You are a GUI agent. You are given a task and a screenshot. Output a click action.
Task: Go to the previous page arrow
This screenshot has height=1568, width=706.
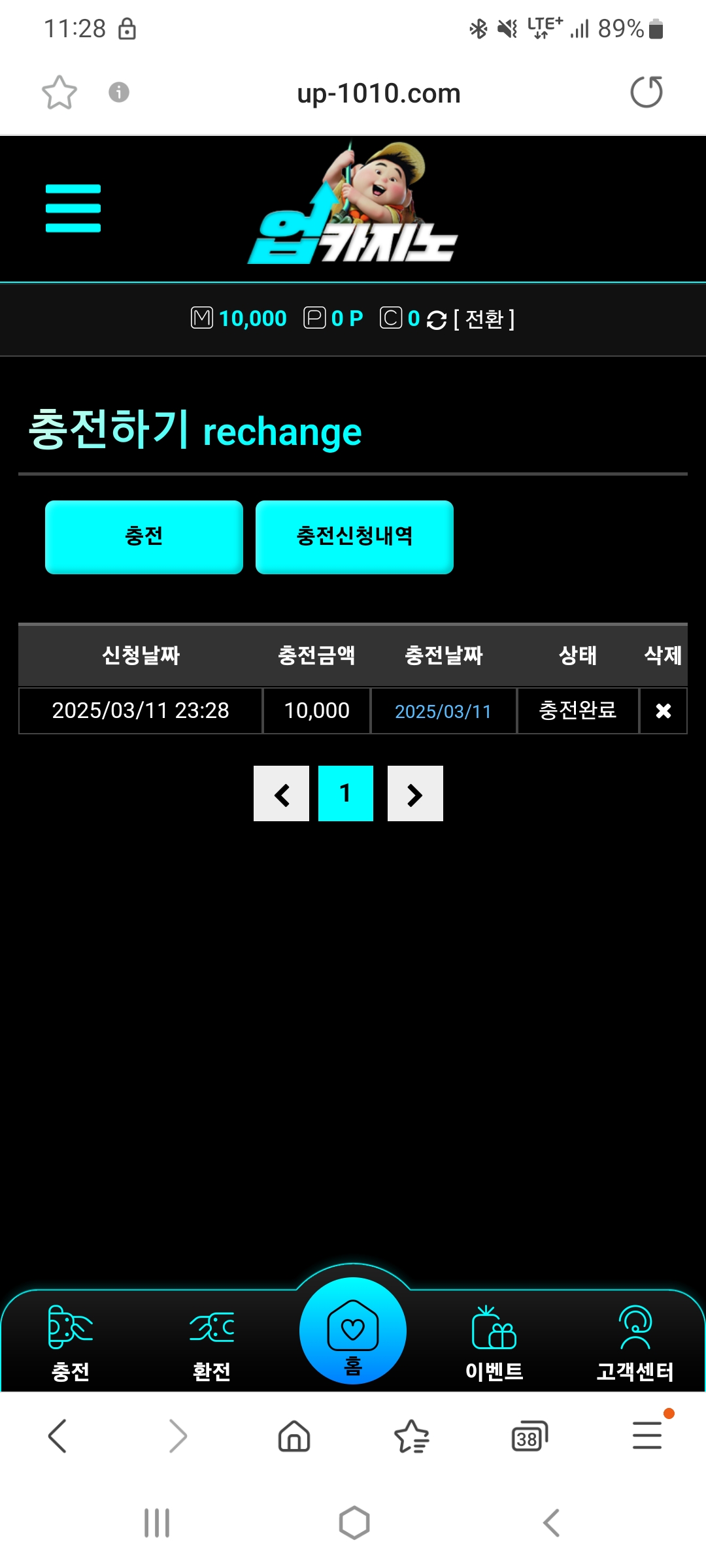281,794
